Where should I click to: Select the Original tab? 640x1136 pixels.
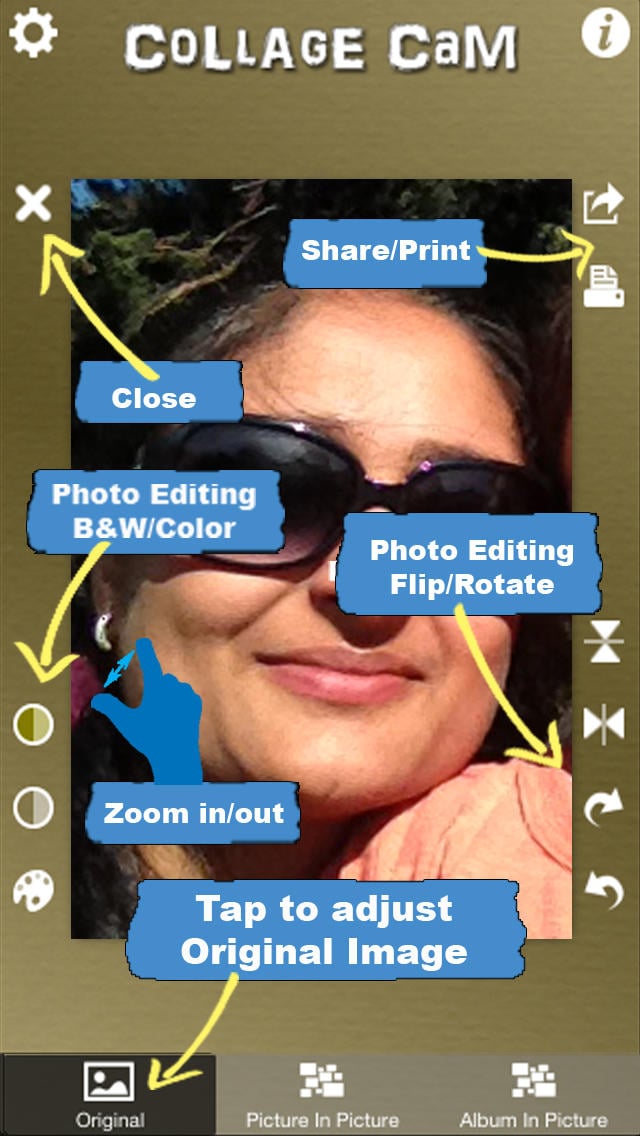(109, 1095)
